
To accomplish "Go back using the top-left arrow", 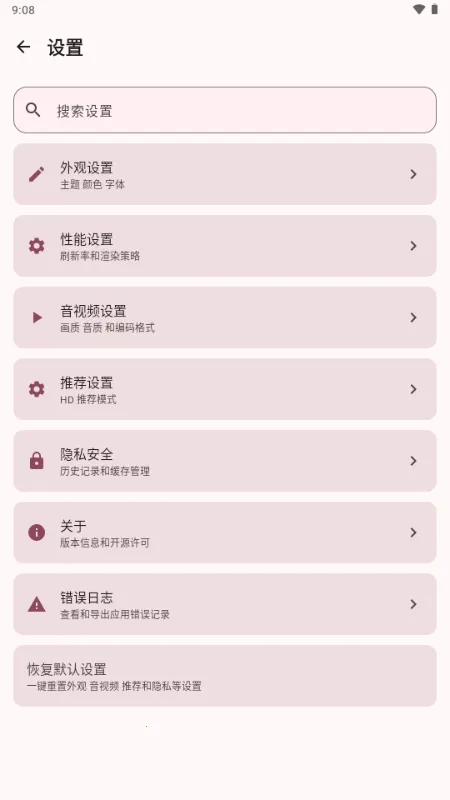I will [x=23, y=47].
